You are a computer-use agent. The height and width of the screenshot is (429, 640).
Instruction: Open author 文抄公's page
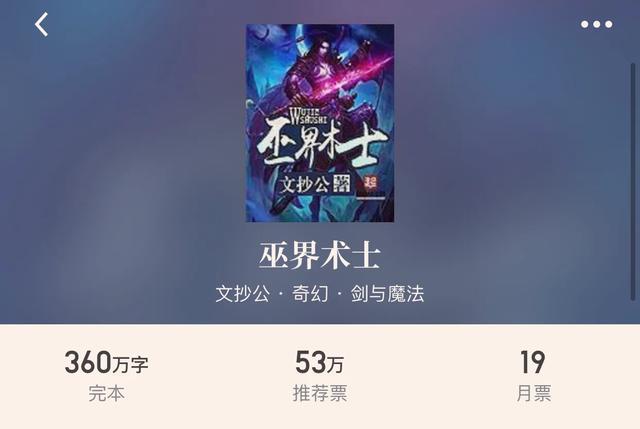(243, 296)
